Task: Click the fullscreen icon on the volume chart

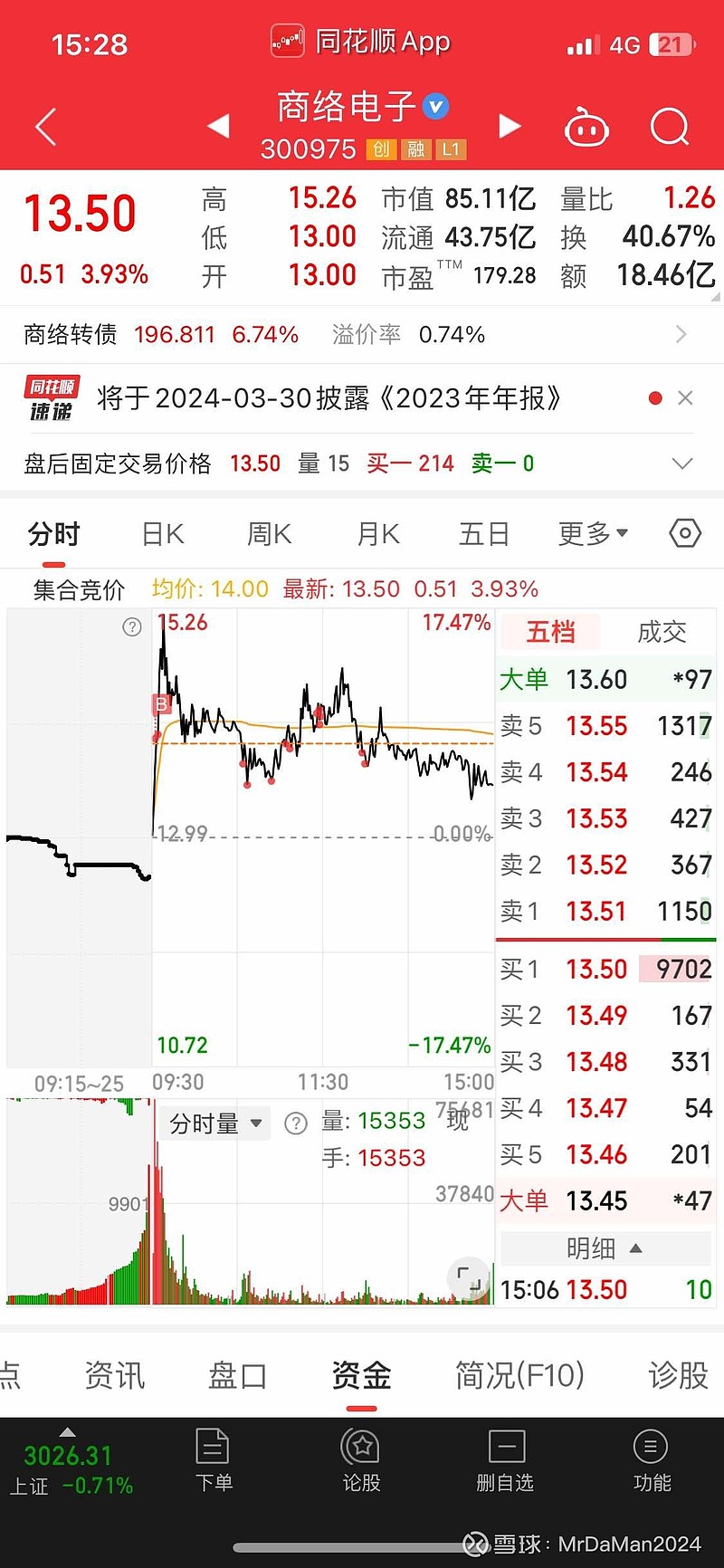Action: click(468, 1279)
